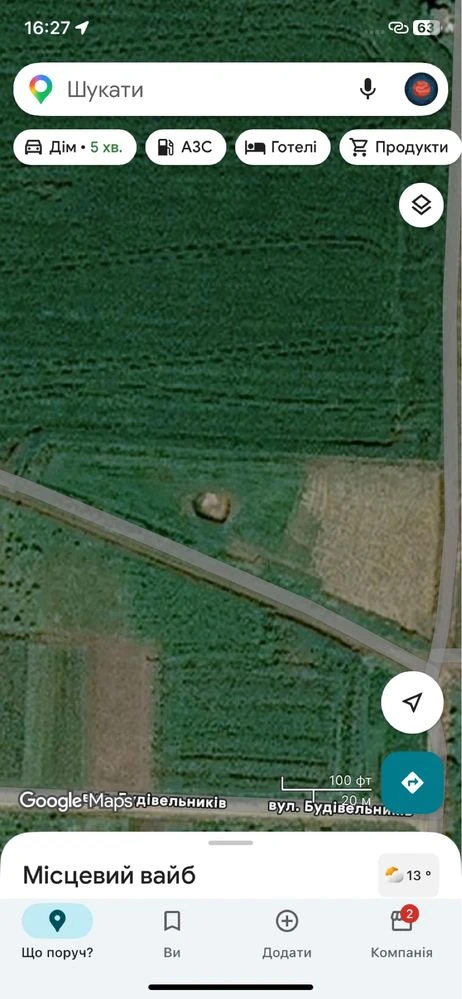Image resolution: width=462 pixels, height=999 pixels.
Task: Expand the Місцевий вайб sheet handle
Action: point(231,842)
